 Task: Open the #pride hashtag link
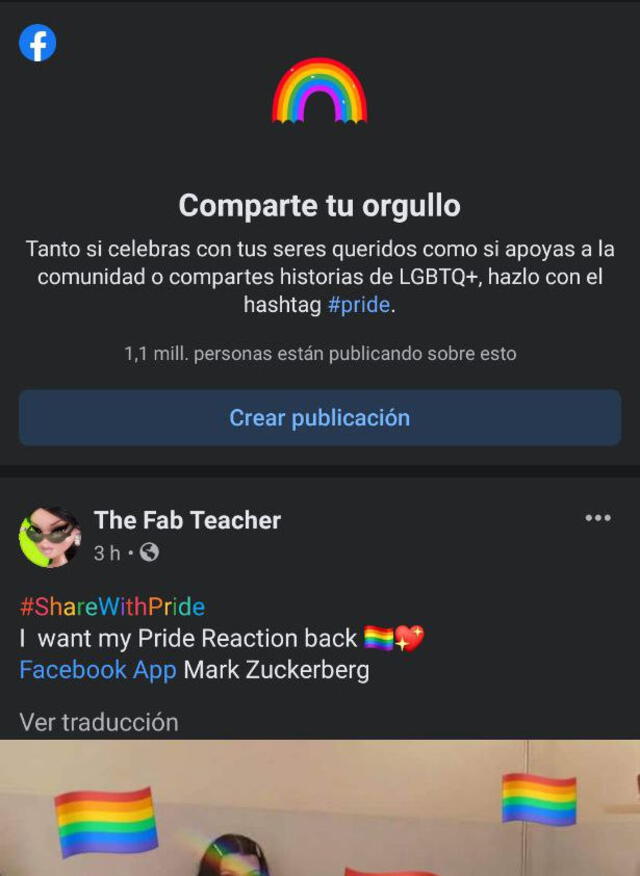[359, 306]
